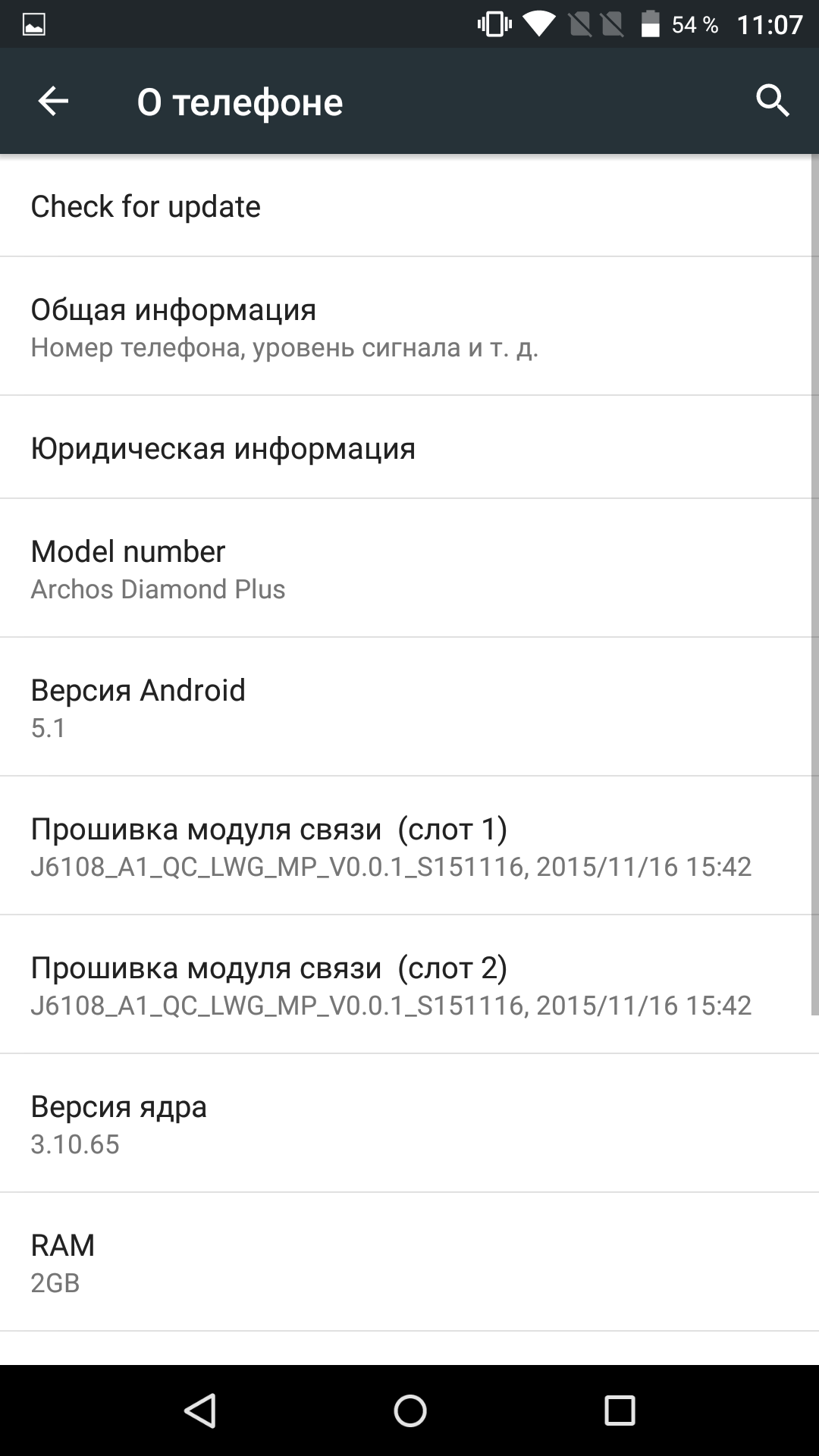Tap the Версия Android row

(x=409, y=707)
